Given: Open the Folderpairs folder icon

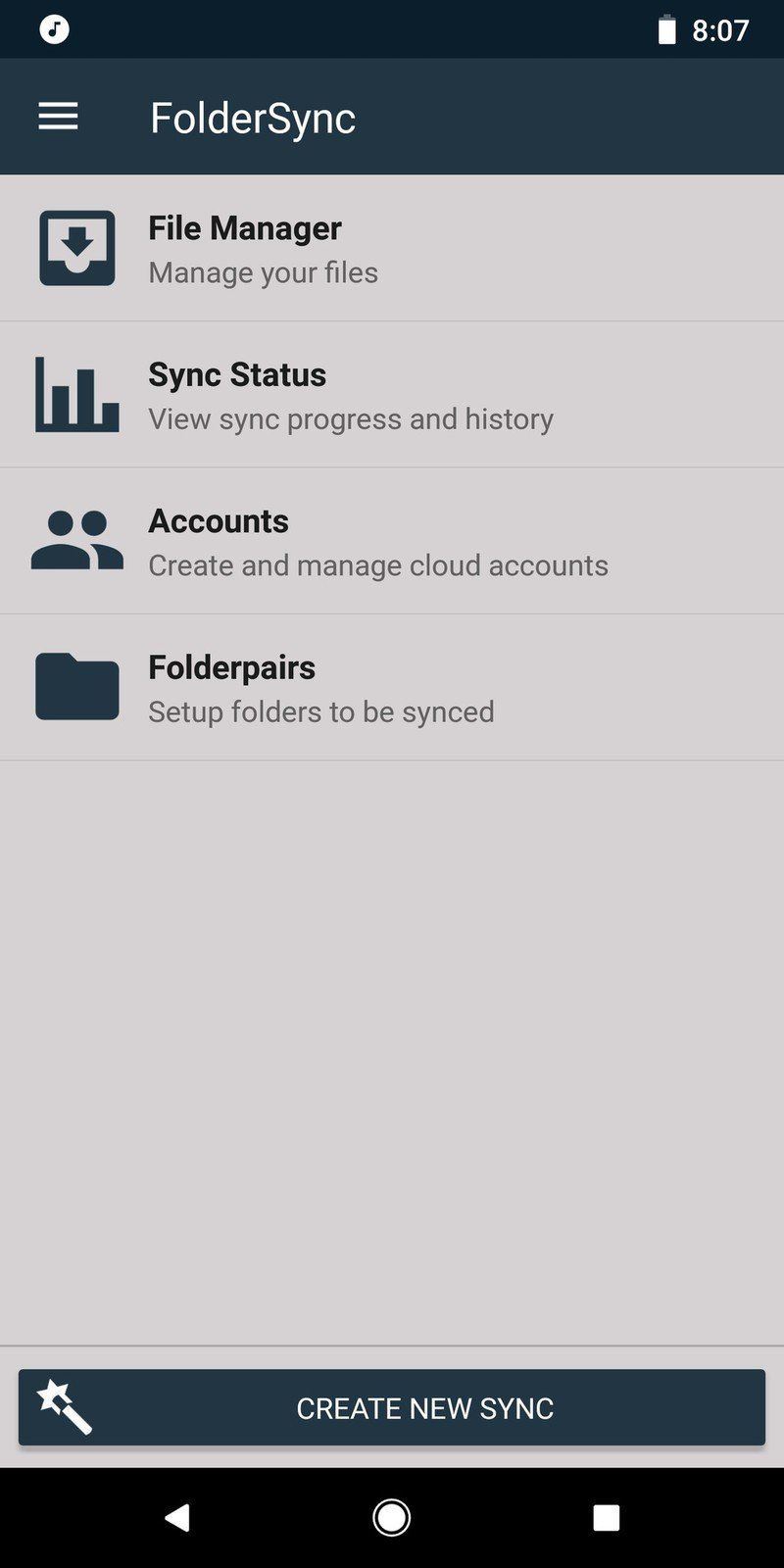Looking at the screenshot, I should [x=76, y=685].
